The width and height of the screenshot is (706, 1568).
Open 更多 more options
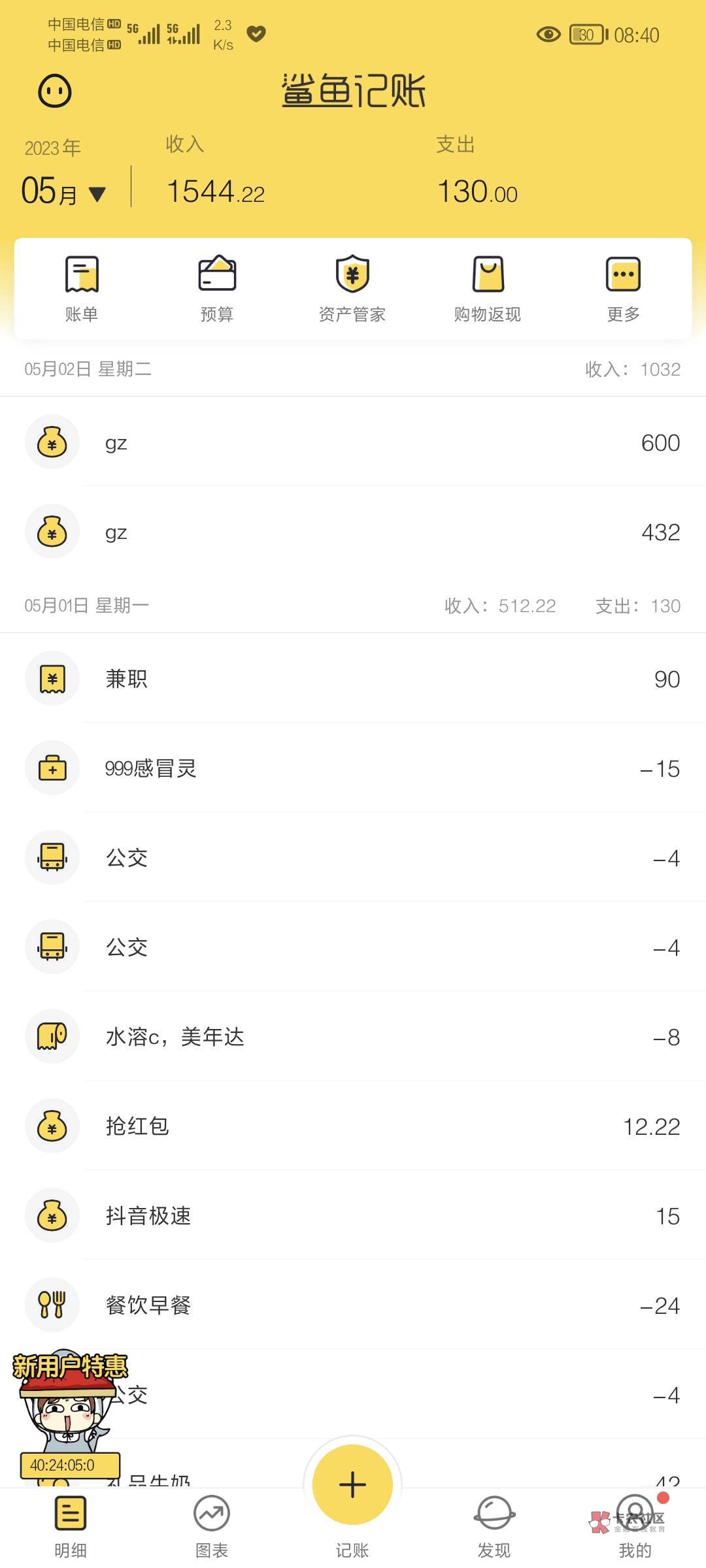click(623, 289)
